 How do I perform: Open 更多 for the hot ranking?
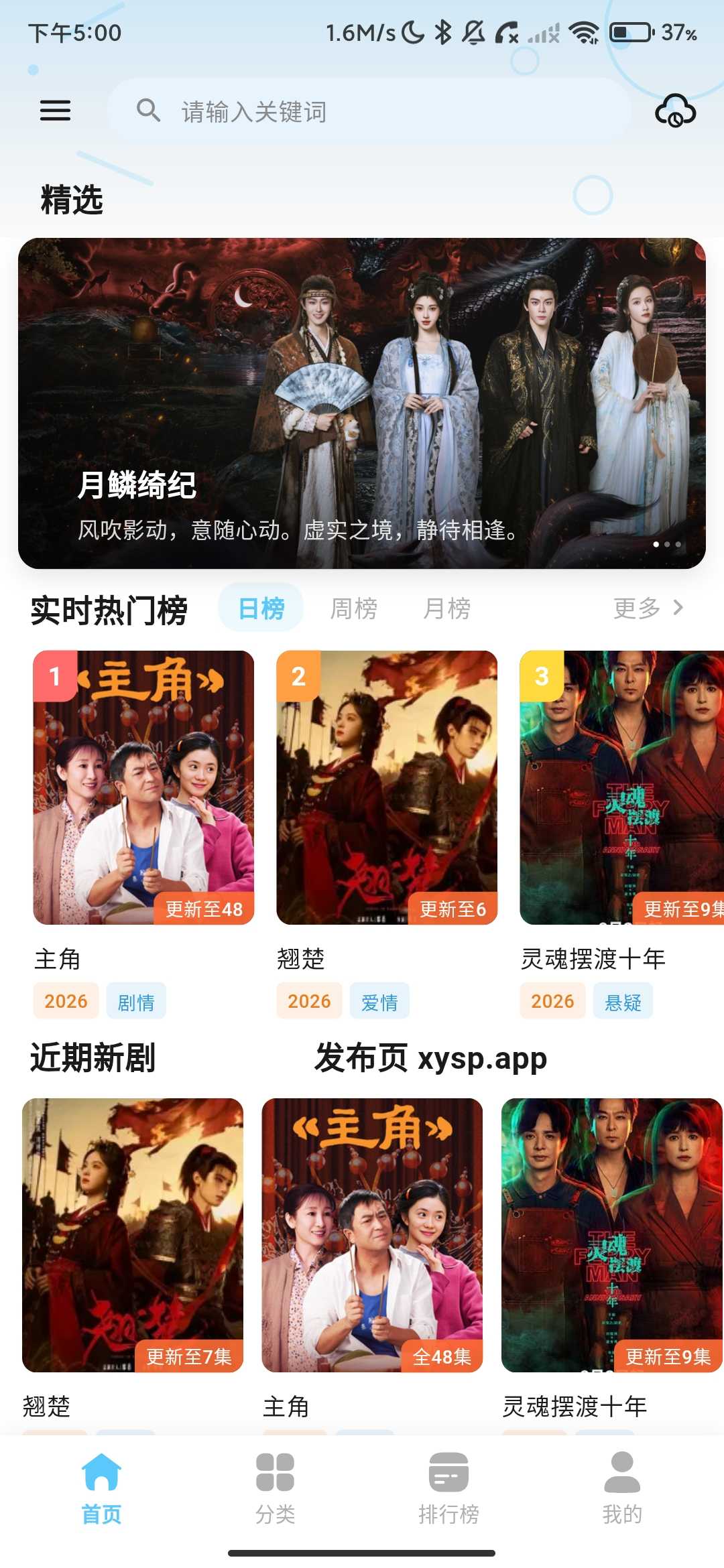coord(649,608)
